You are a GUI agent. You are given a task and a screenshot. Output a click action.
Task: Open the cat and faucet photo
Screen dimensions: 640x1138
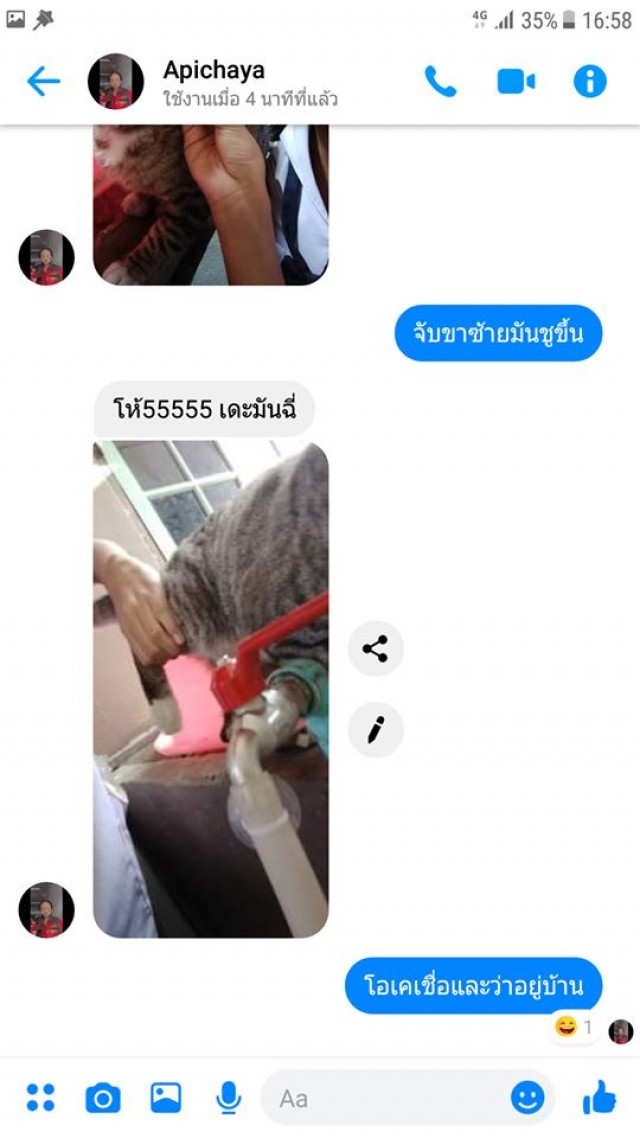pos(211,688)
